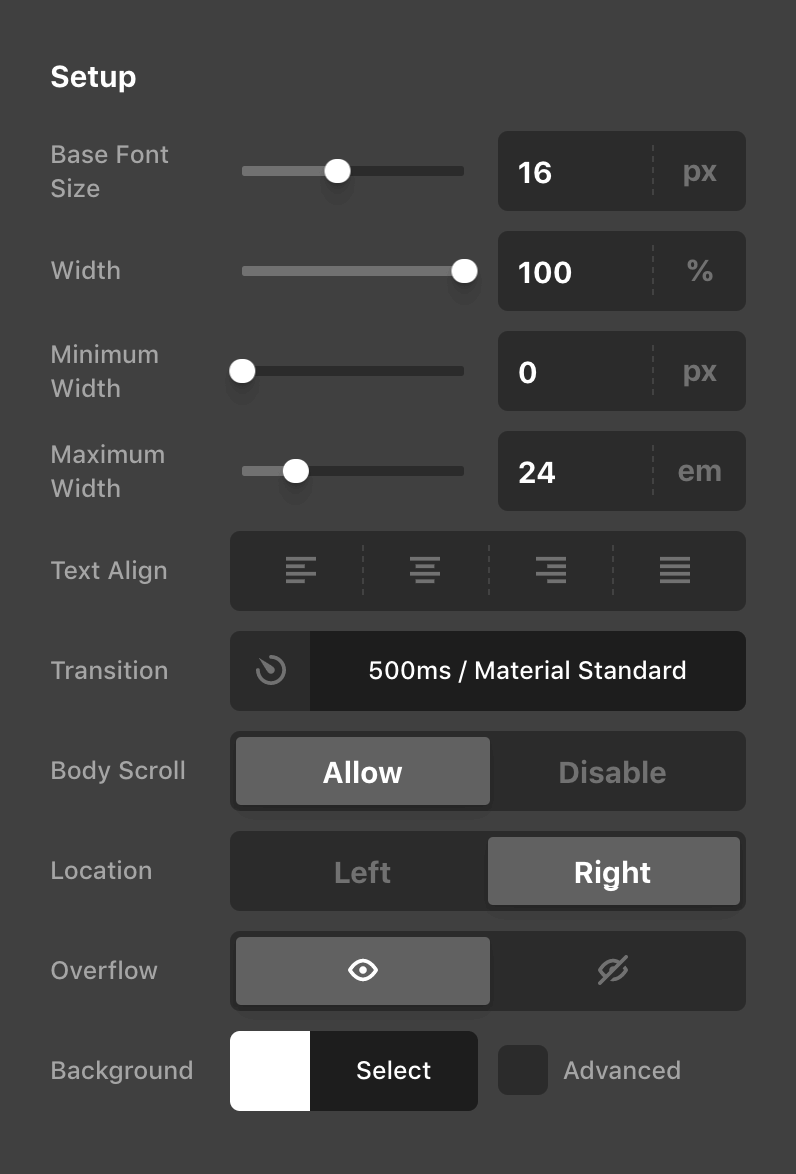Change the Base Font Size px unit
This screenshot has width=796, height=1174.
click(x=699, y=172)
